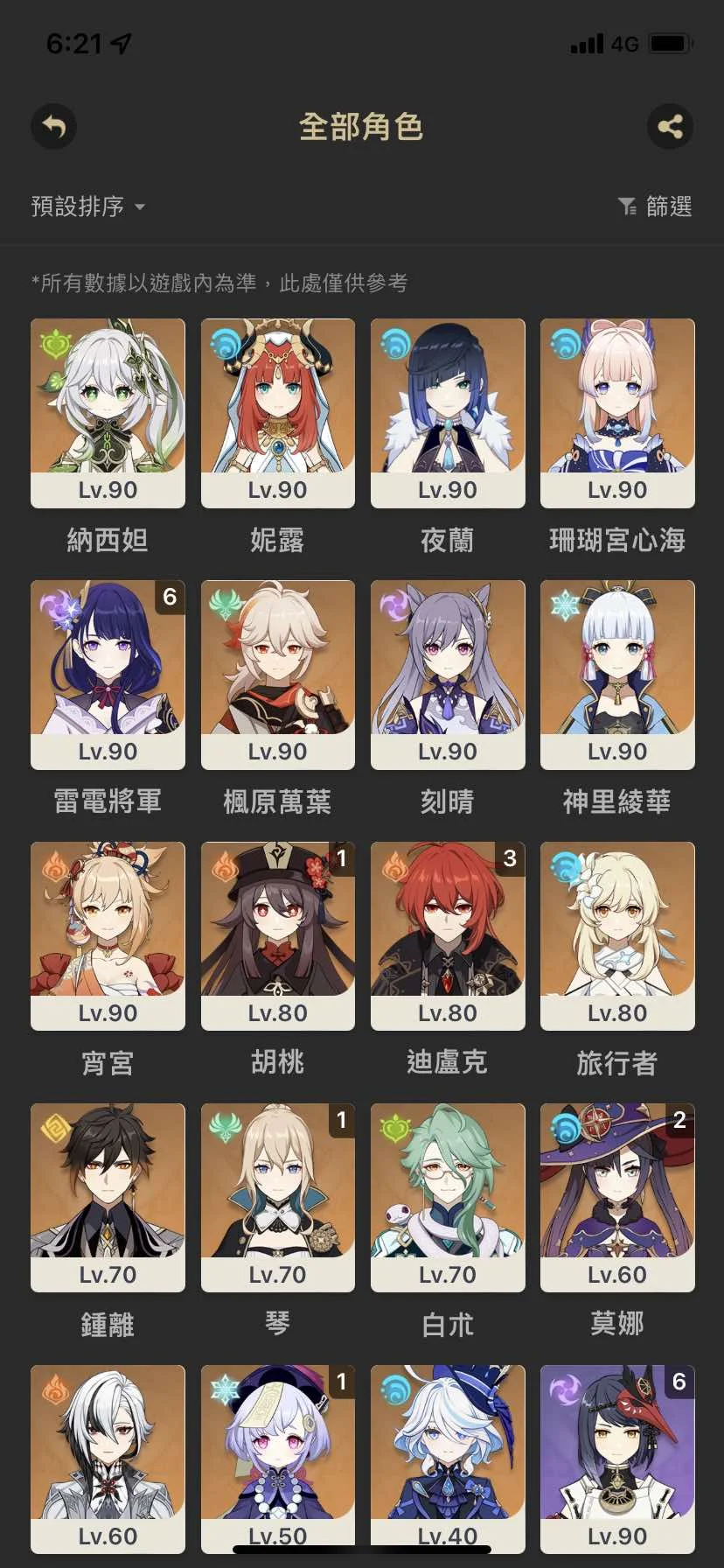Open character card 鍾離

(x=108, y=1197)
